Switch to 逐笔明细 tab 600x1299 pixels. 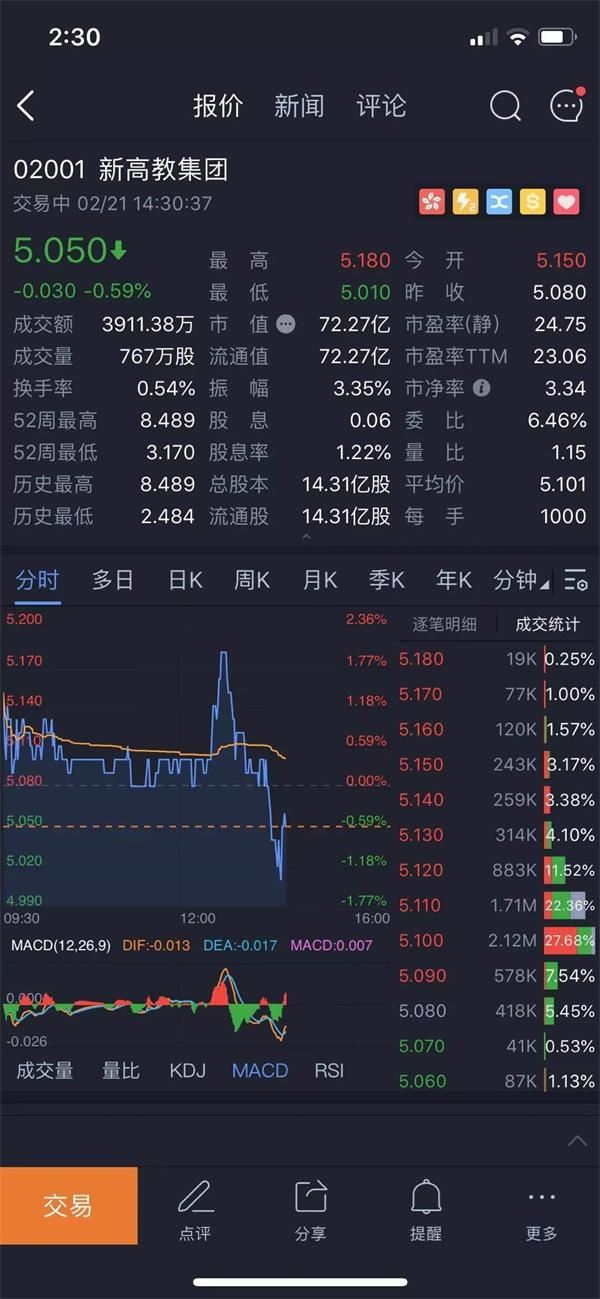(445, 624)
